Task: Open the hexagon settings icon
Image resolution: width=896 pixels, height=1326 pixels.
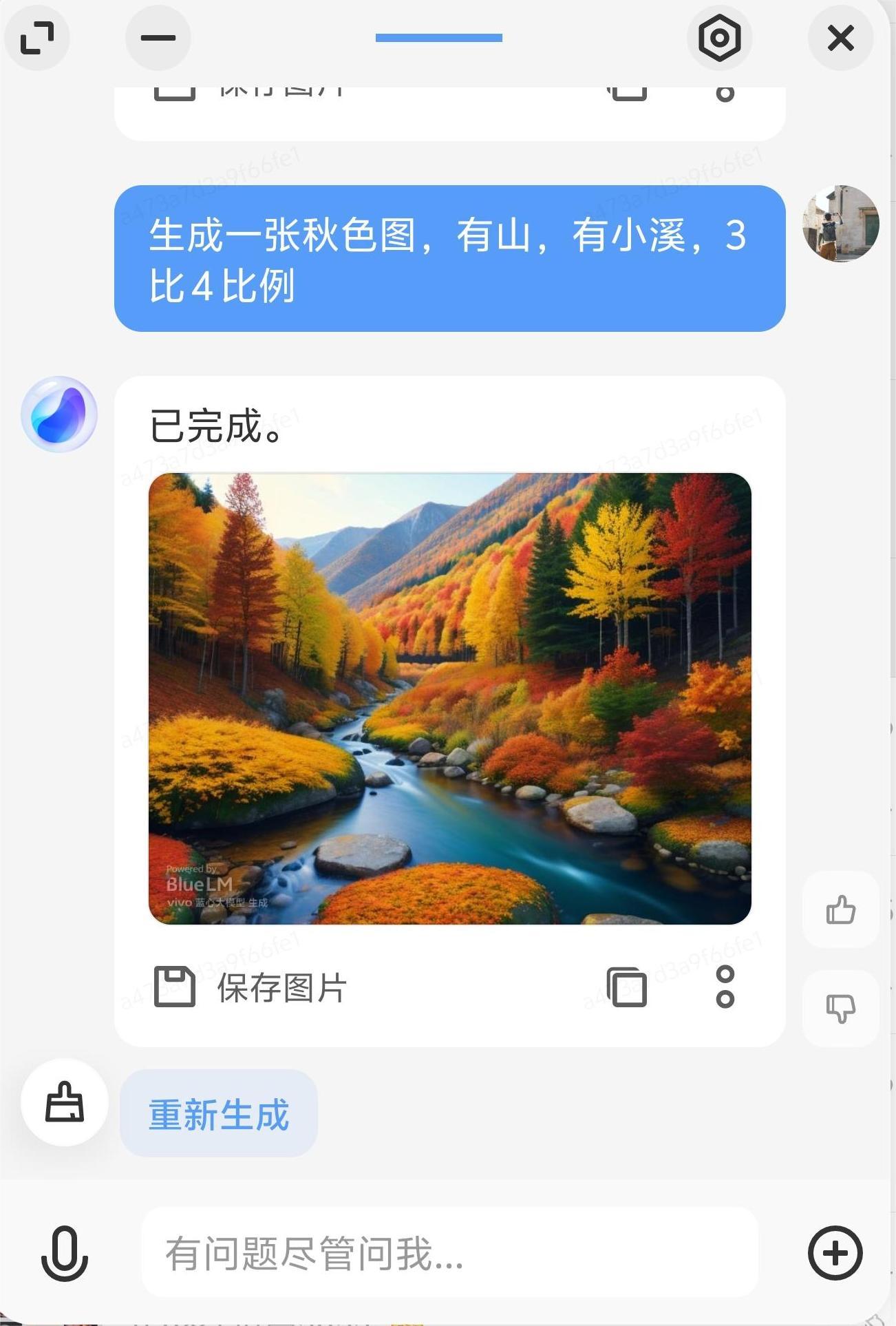Action: 719,38
